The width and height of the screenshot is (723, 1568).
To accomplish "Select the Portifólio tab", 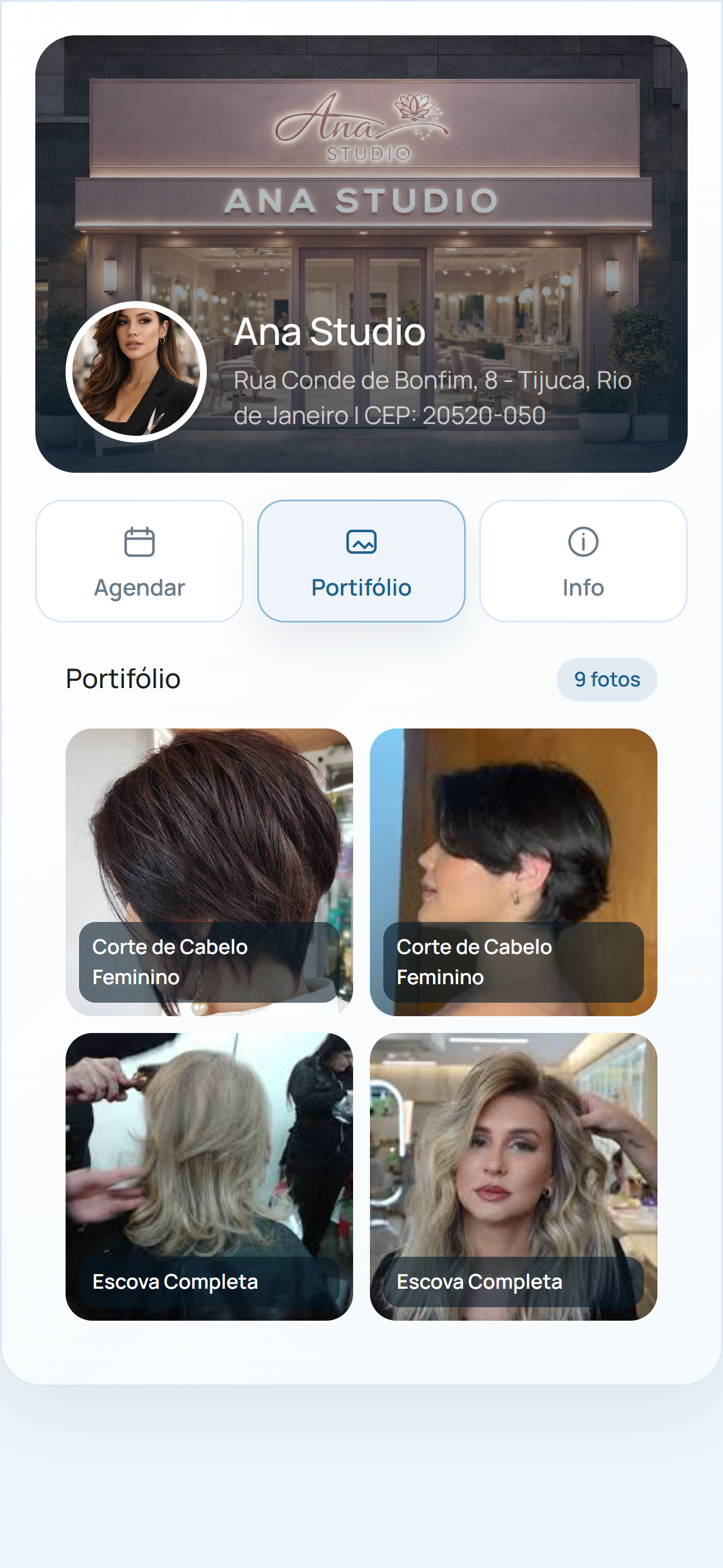I will 361,560.
